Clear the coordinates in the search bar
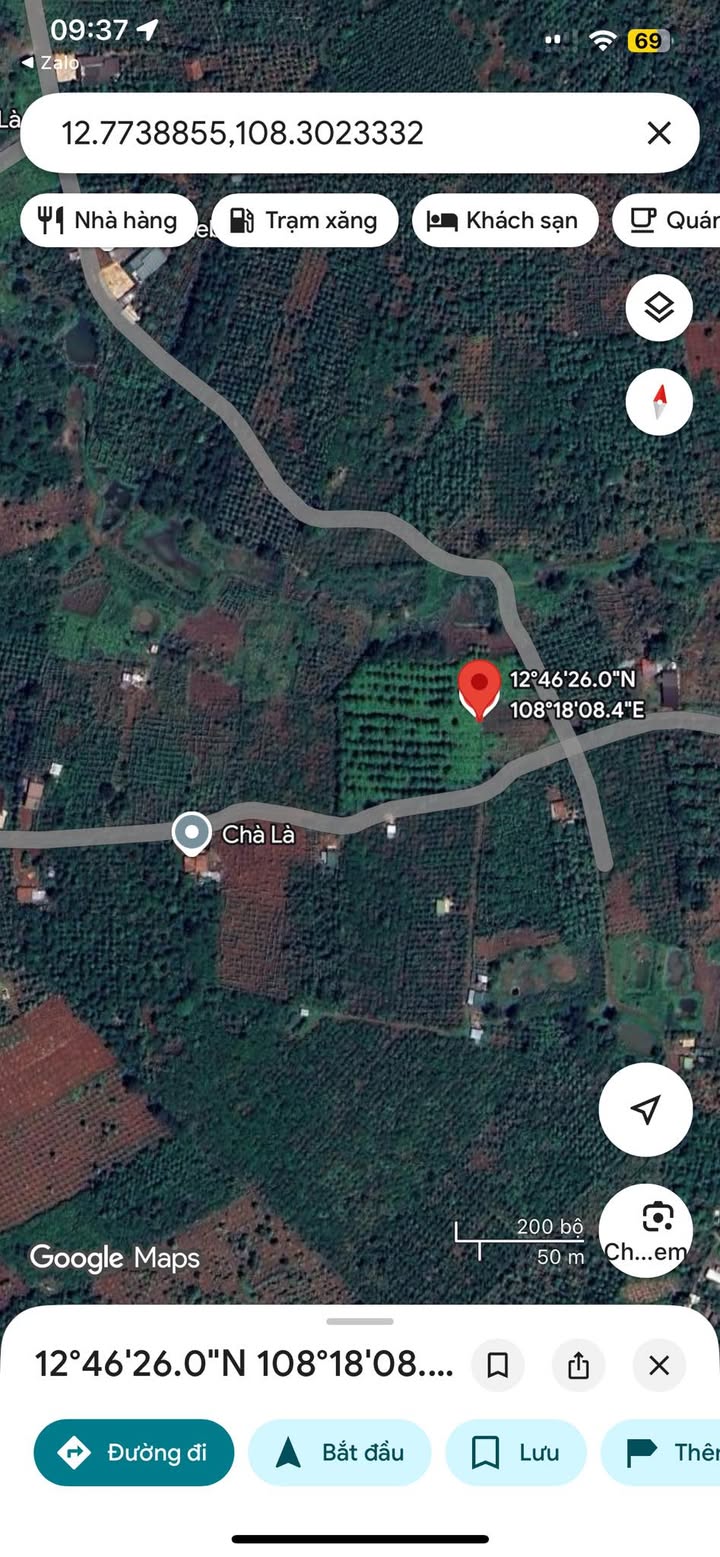720x1557 pixels. 658,133
